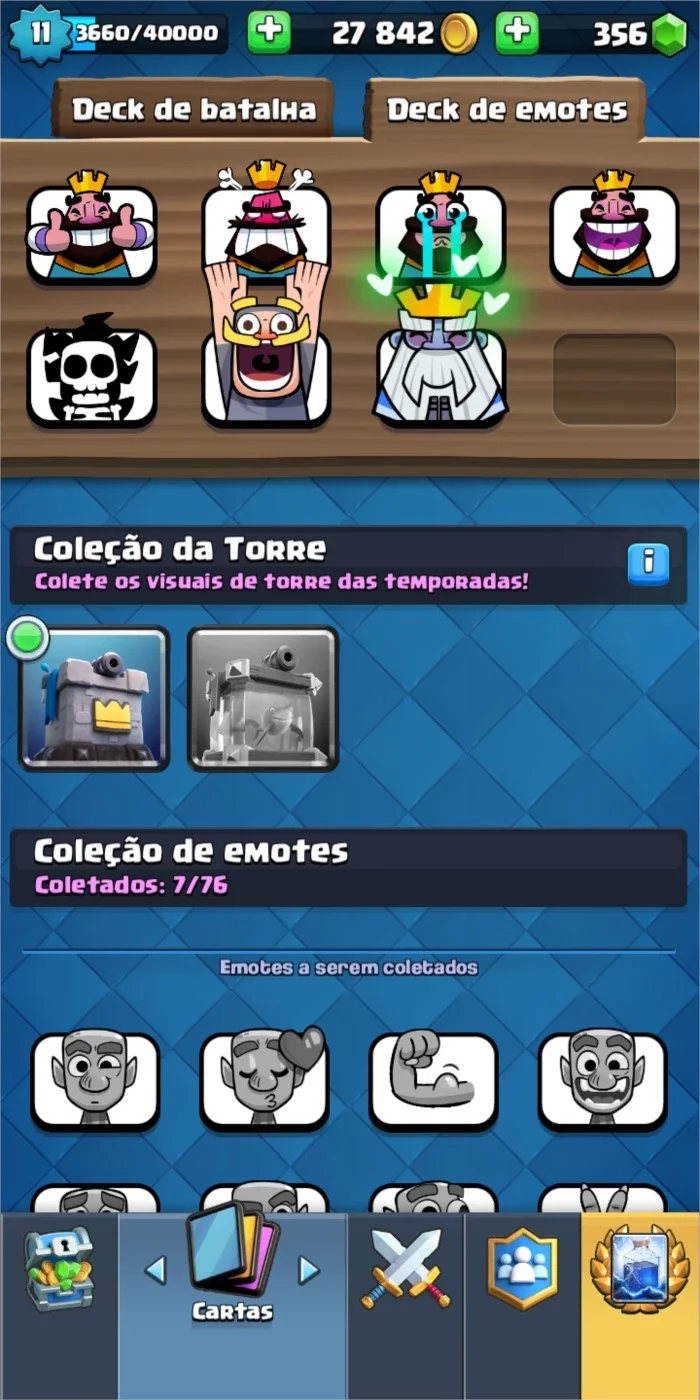The height and width of the screenshot is (1400, 700).
Task: Tap the left arrow beside Cartas
Action: [x=156, y=1270]
